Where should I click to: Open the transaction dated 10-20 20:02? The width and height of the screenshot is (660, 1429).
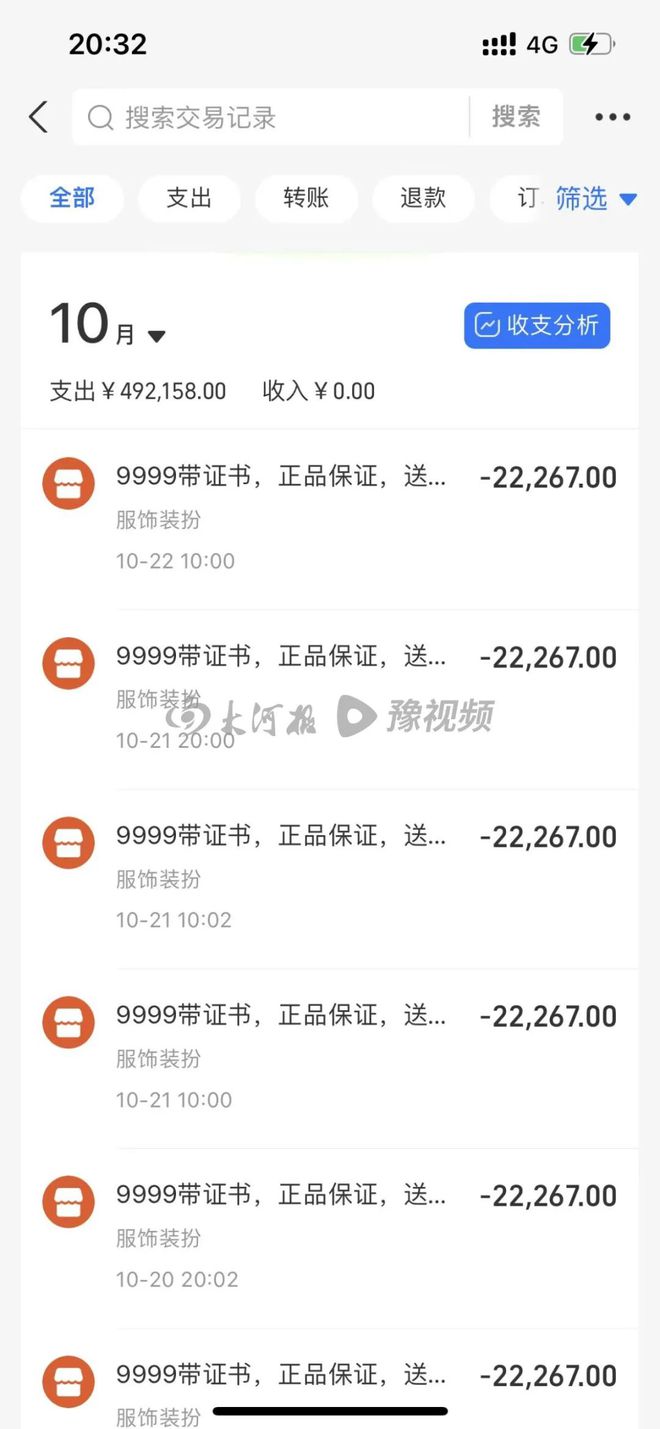(330, 1236)
